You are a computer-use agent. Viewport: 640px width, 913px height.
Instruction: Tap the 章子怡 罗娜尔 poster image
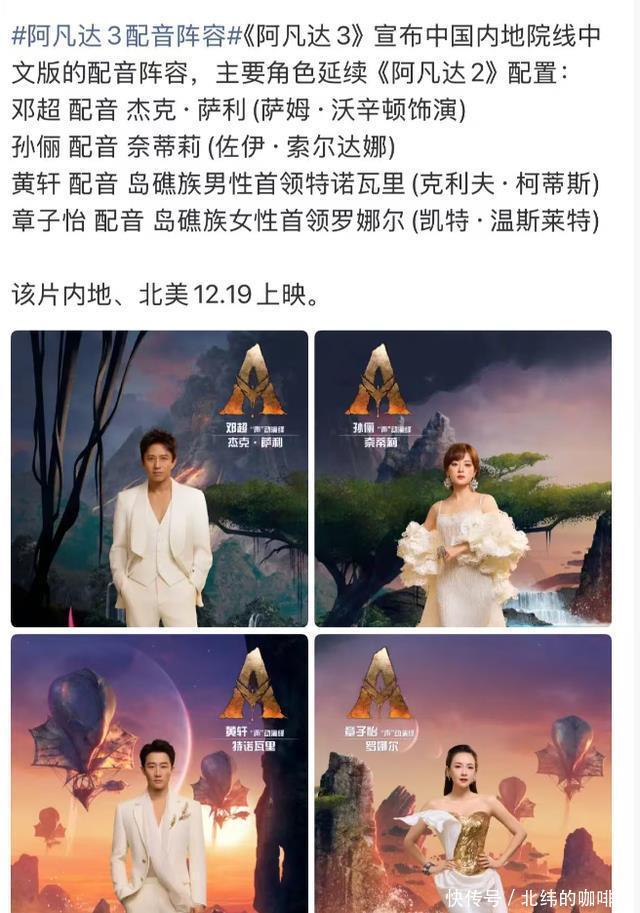463,772
